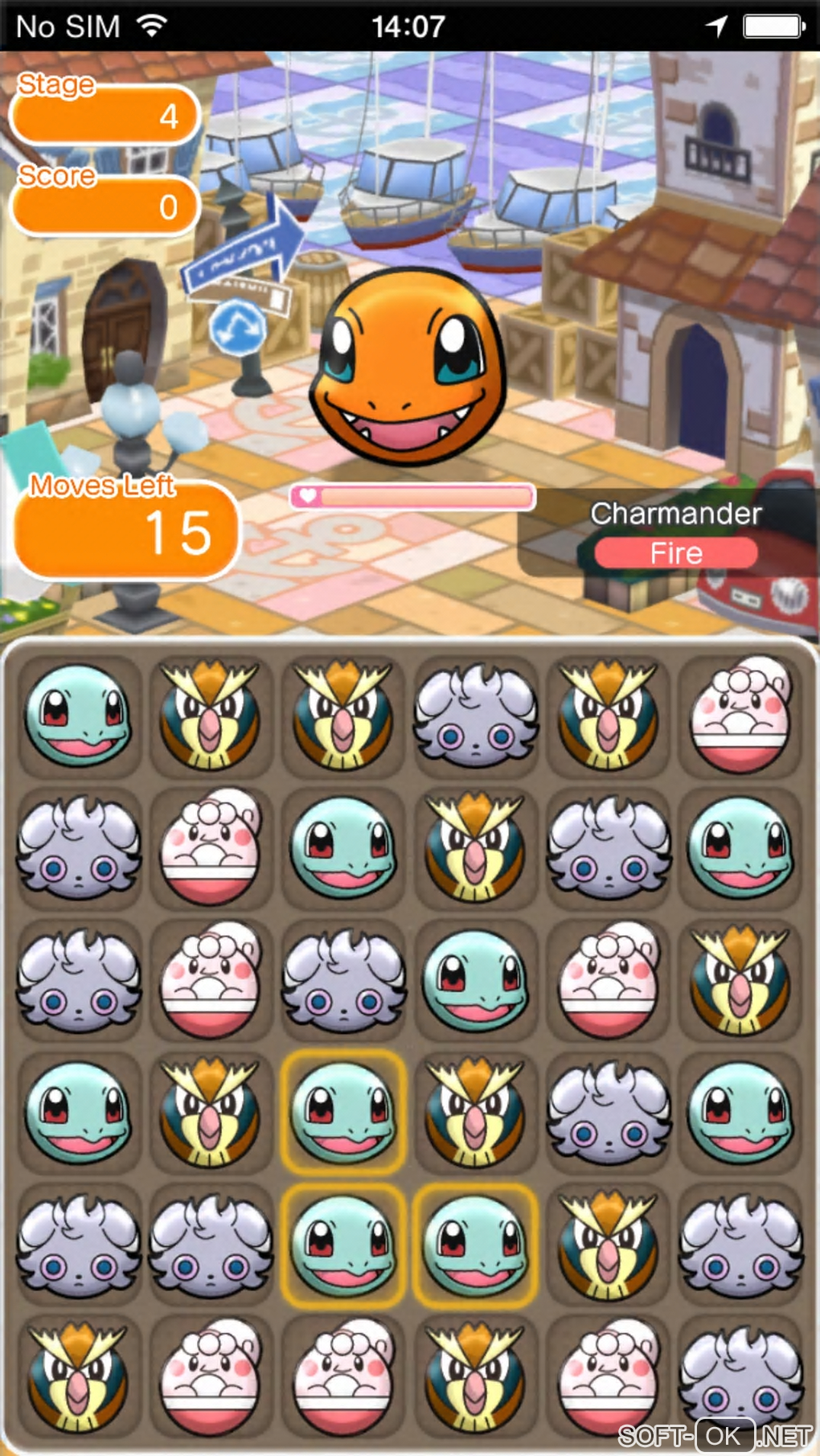820x1456 pixels.
Task: Choose the only Espurr in the grid's bottom row
Action: pyautogui.click(x=740, y=1376)
